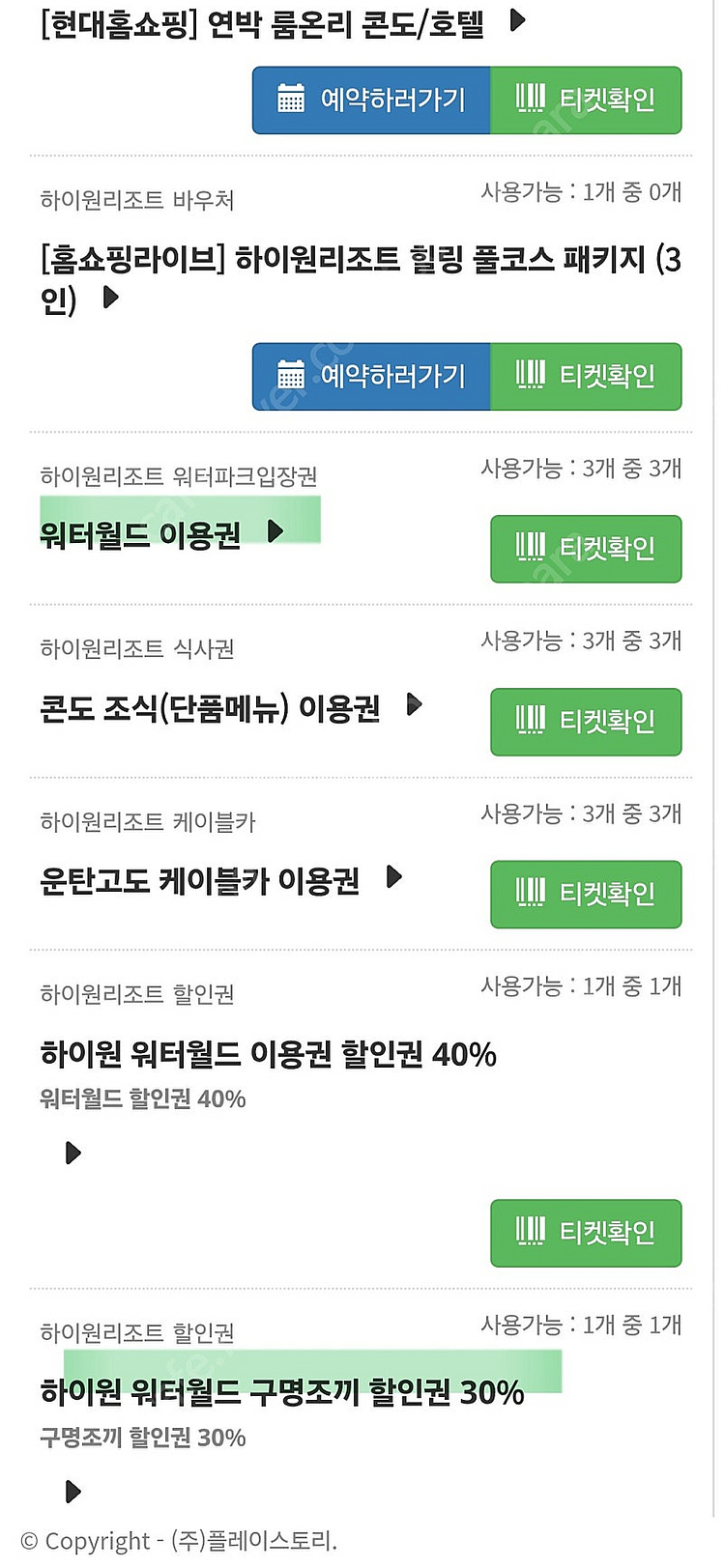
Task: Expand arrow under 구명조끼 할인권 30%
Action: pyautogui.click(x=73, y=1492)
